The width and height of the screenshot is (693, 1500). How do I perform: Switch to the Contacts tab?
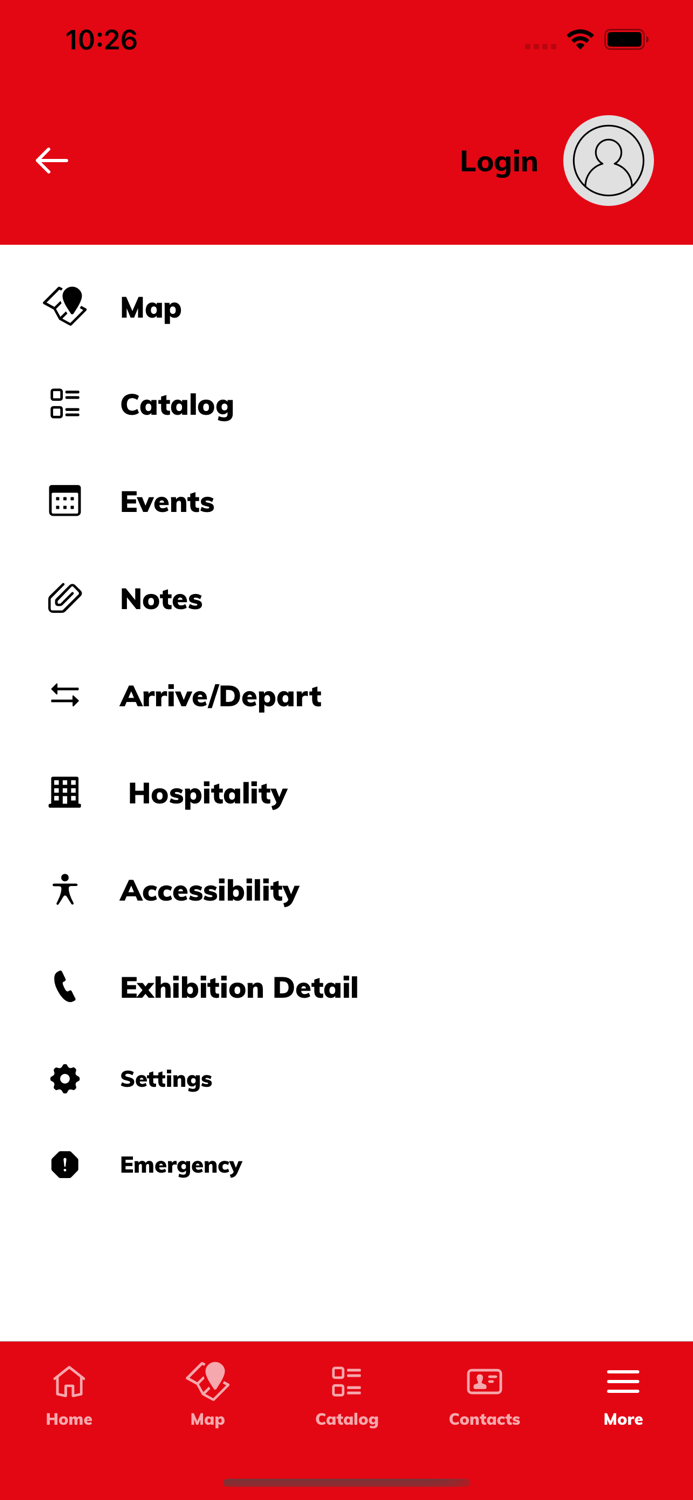pos(484,1396)
